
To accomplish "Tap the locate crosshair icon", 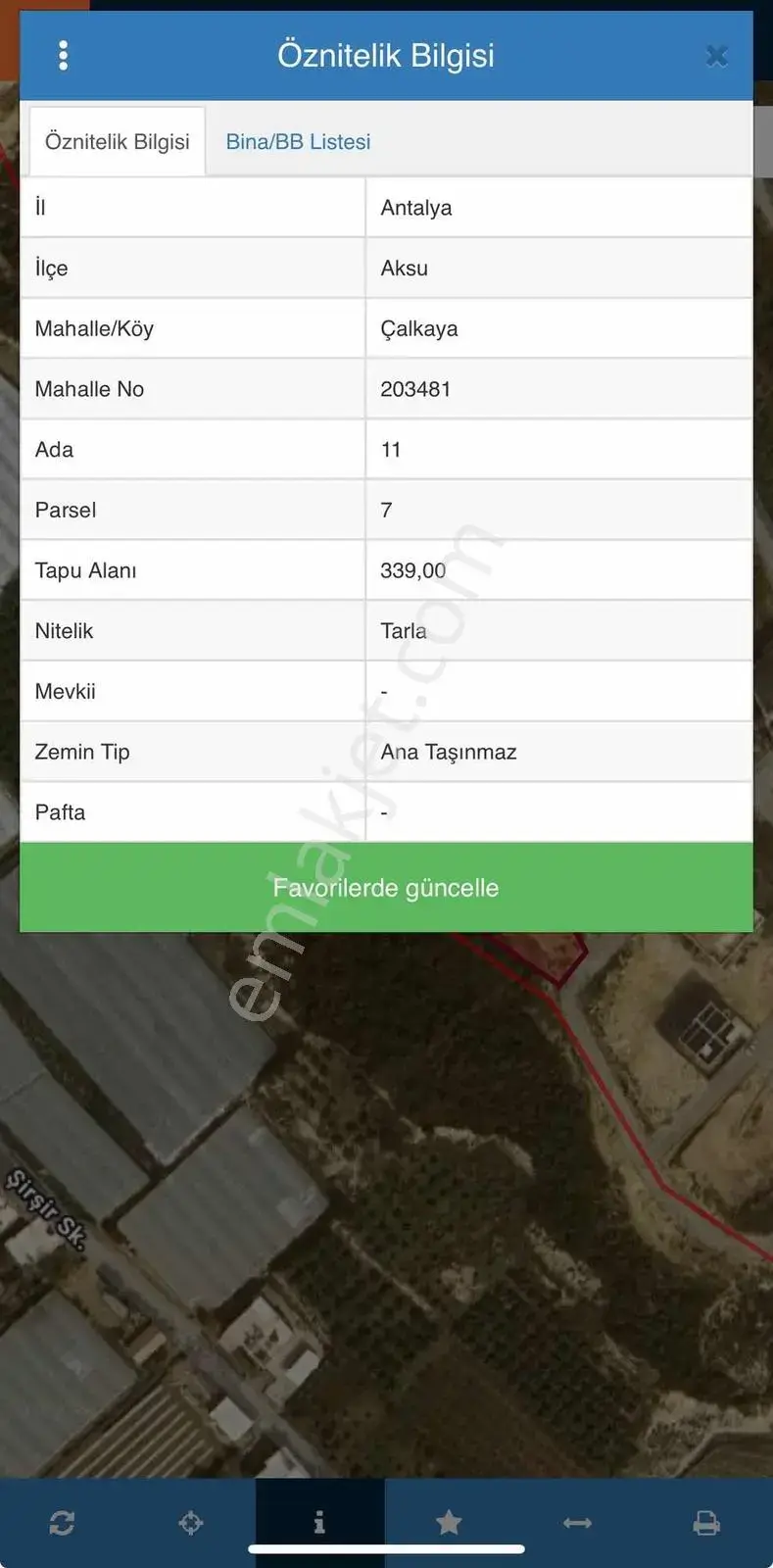I will (191, 1523).
